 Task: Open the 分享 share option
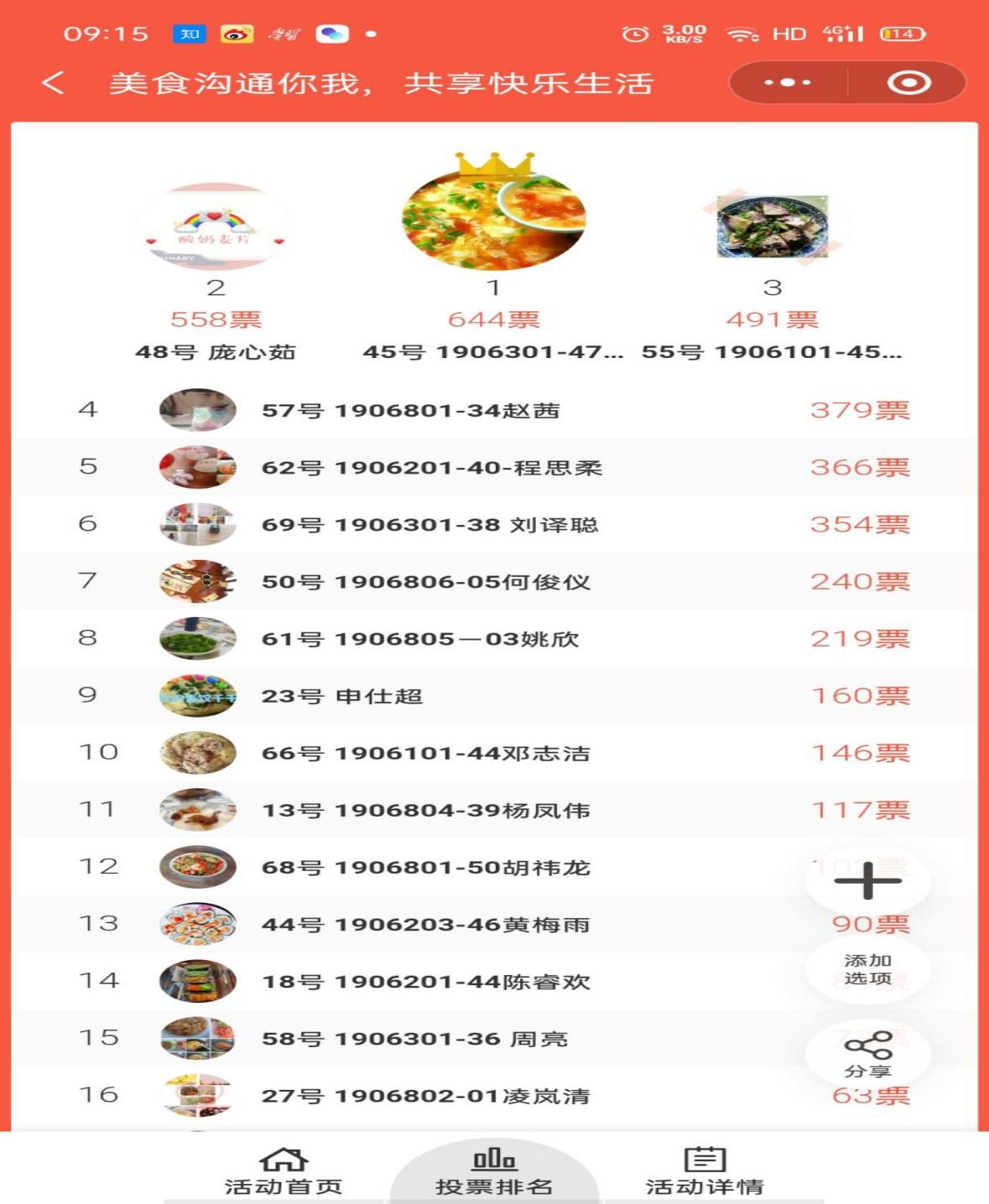(x=867, y=1052)
